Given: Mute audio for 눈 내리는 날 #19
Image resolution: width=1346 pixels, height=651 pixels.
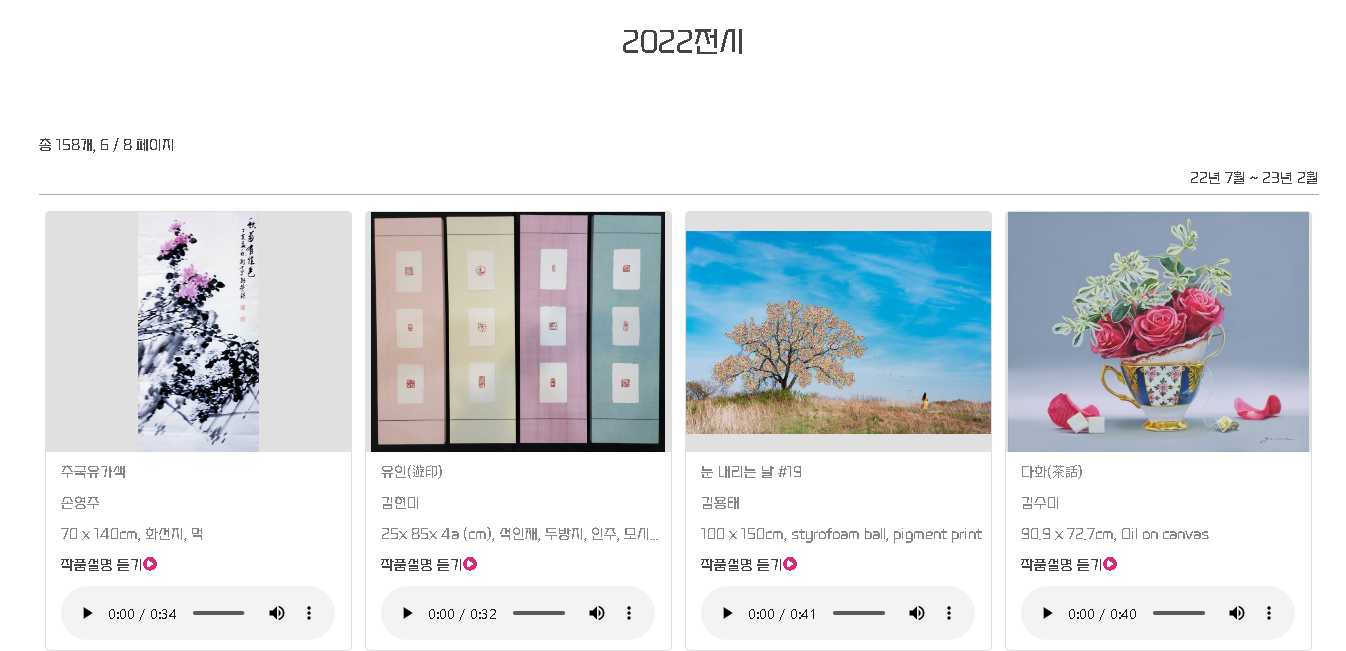Looking at the screenshot, I should 917,613.
